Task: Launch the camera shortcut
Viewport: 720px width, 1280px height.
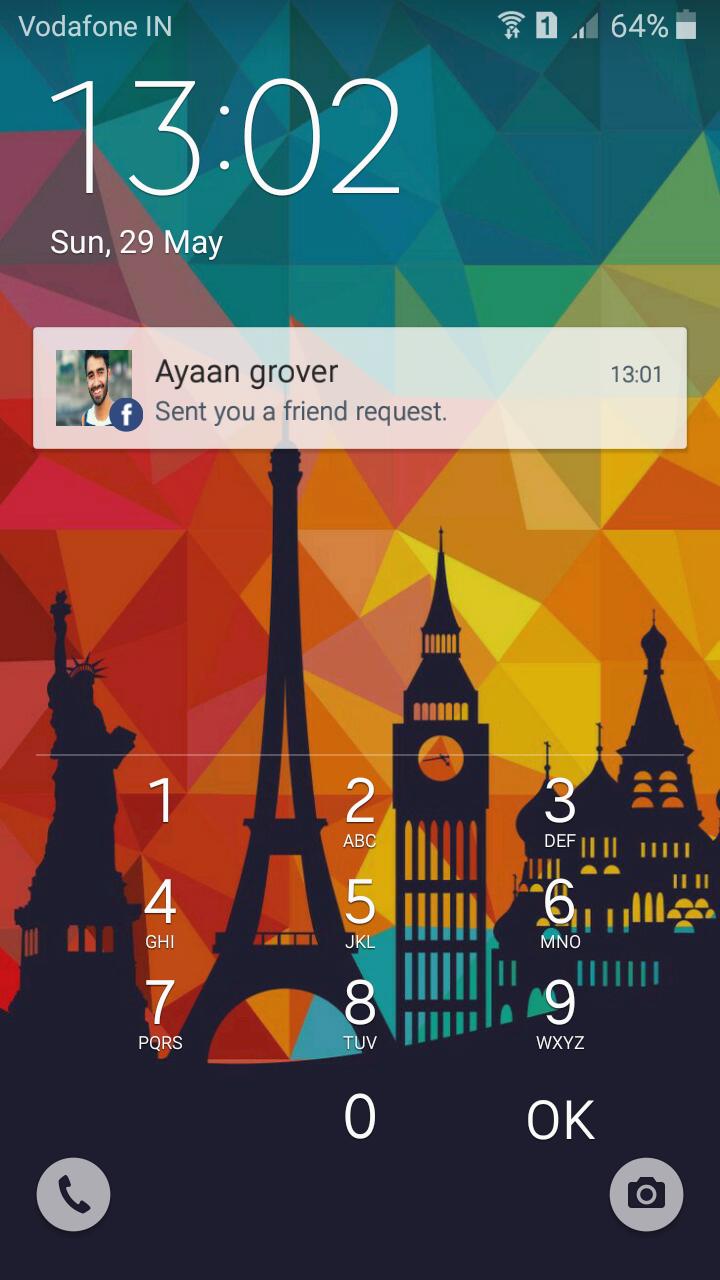Action: 646,1194
